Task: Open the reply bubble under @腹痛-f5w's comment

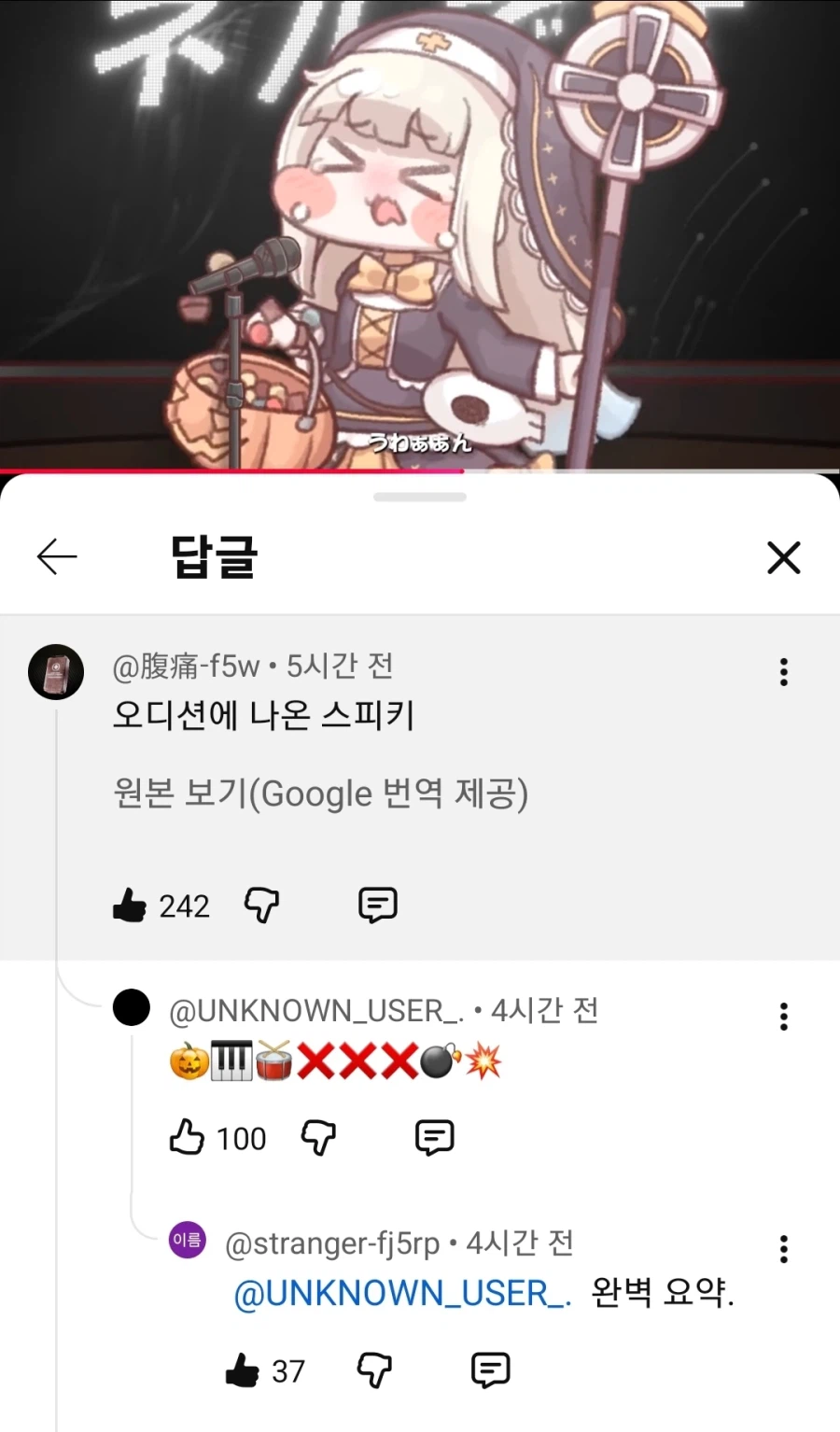Action: pyautogui.click(x=377, y=903)
